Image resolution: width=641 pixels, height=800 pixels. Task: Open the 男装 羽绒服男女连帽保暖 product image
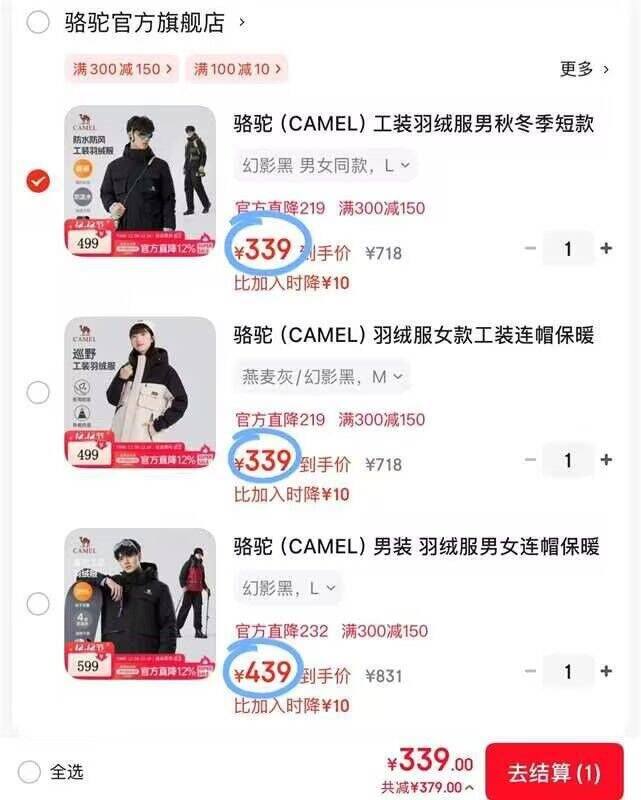pyautogui.click(x=140, y=604)
